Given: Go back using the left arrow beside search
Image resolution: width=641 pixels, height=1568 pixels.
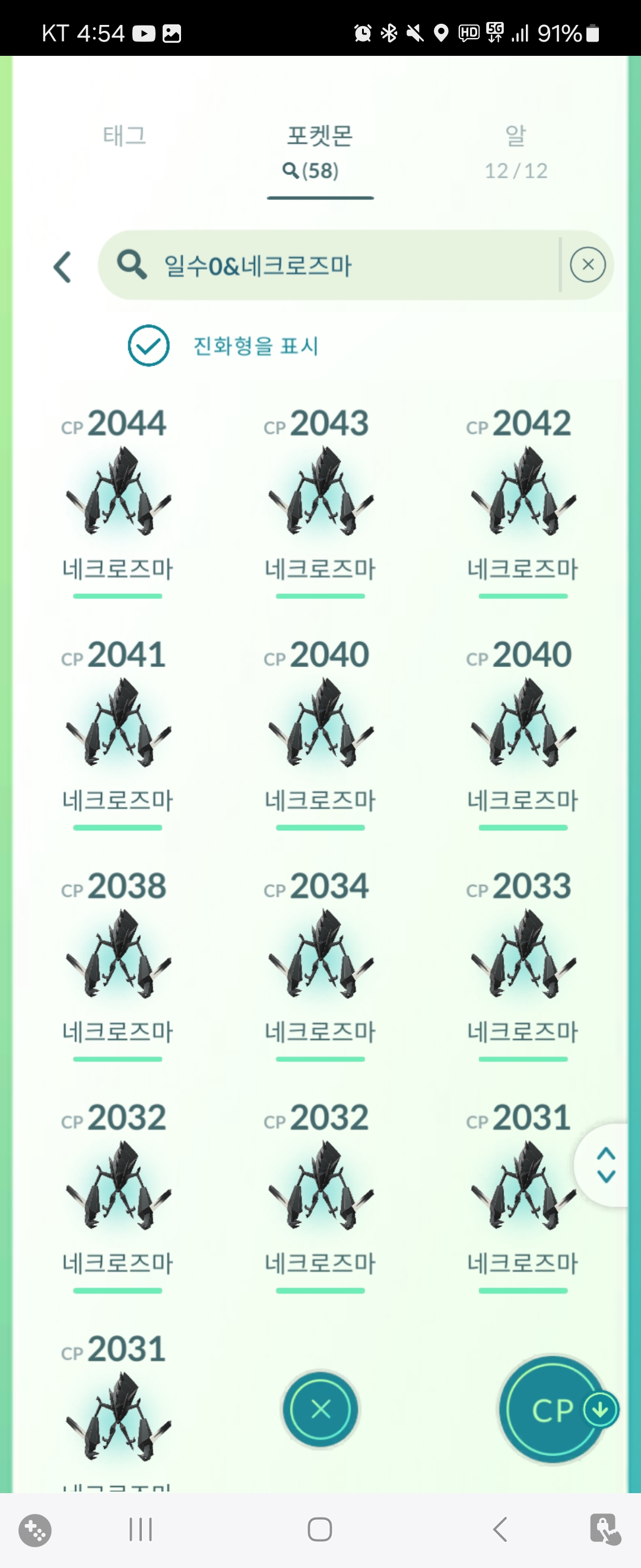Looking at the screenshot, I should pyautogui.click(x=63, y=267).
